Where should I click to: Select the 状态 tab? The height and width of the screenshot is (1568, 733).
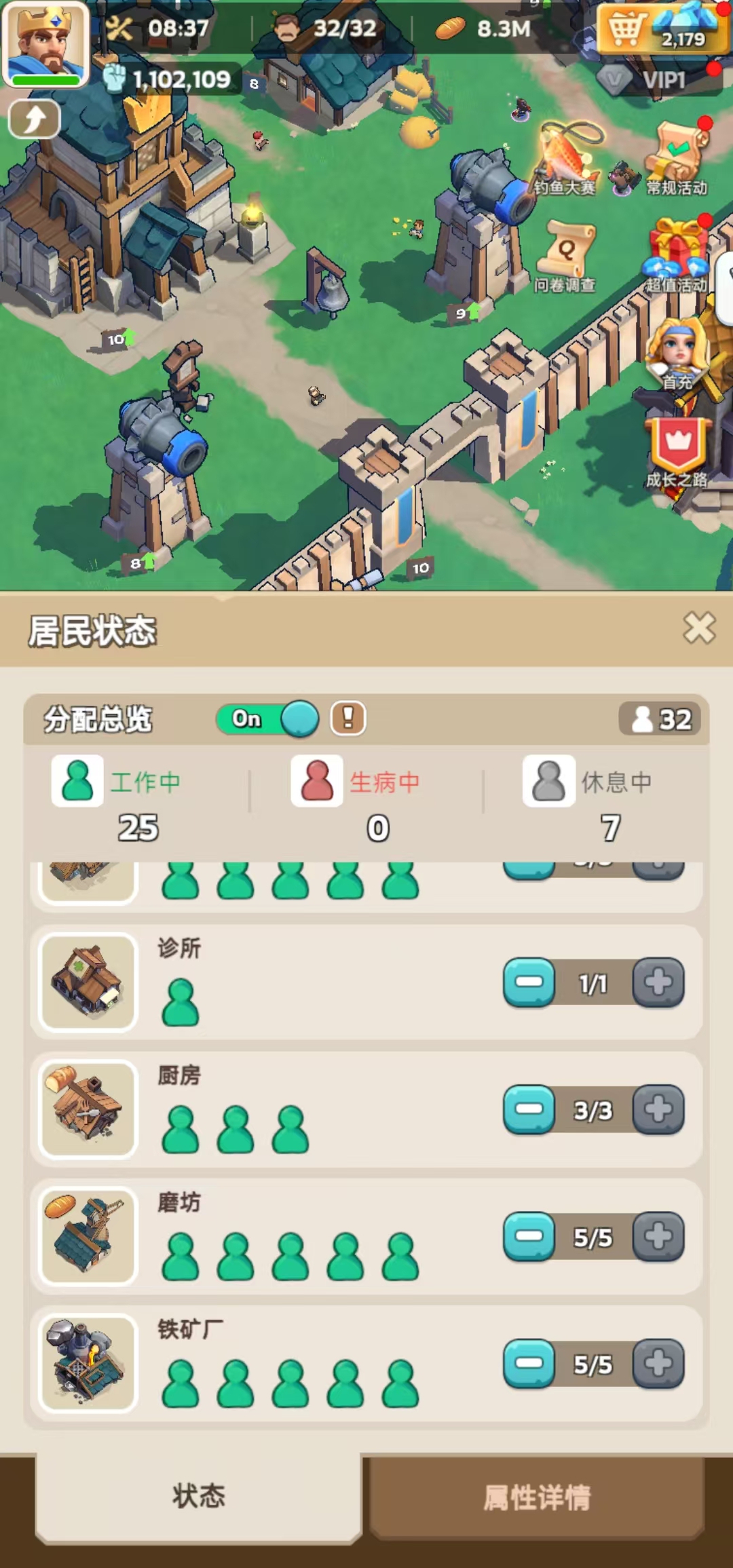tap(198, 1495)
